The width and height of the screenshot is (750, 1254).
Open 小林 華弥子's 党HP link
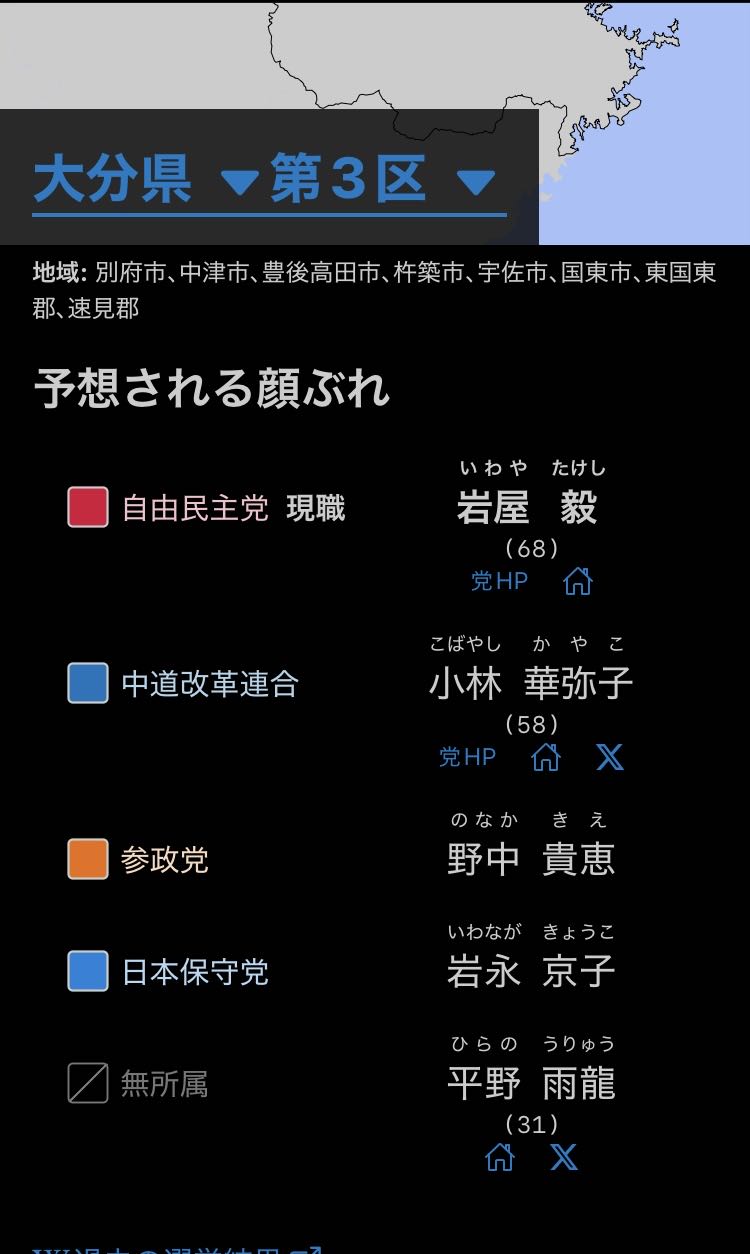(467, 757)
